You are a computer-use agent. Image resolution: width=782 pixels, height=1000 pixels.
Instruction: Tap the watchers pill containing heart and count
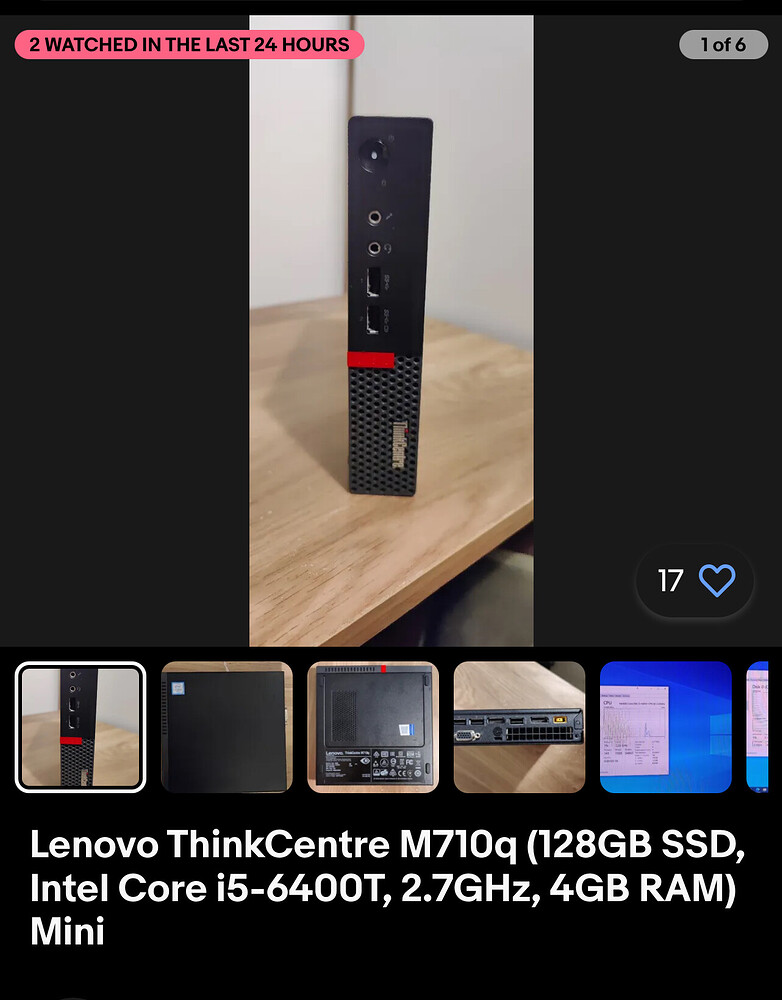(x=694, y=580)
